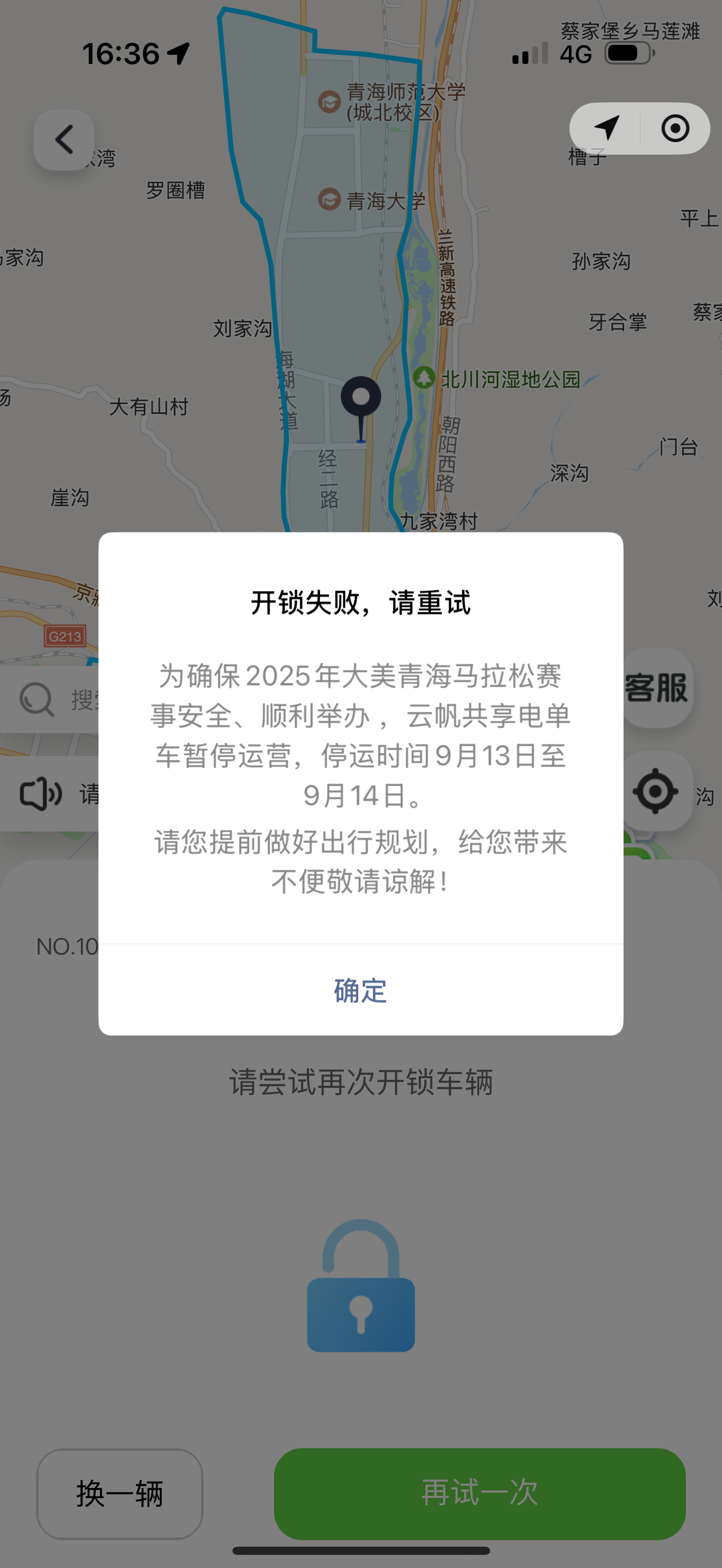Go back using the arrow button
Viewport: 722px width, 1568px height.
point(64,140)
